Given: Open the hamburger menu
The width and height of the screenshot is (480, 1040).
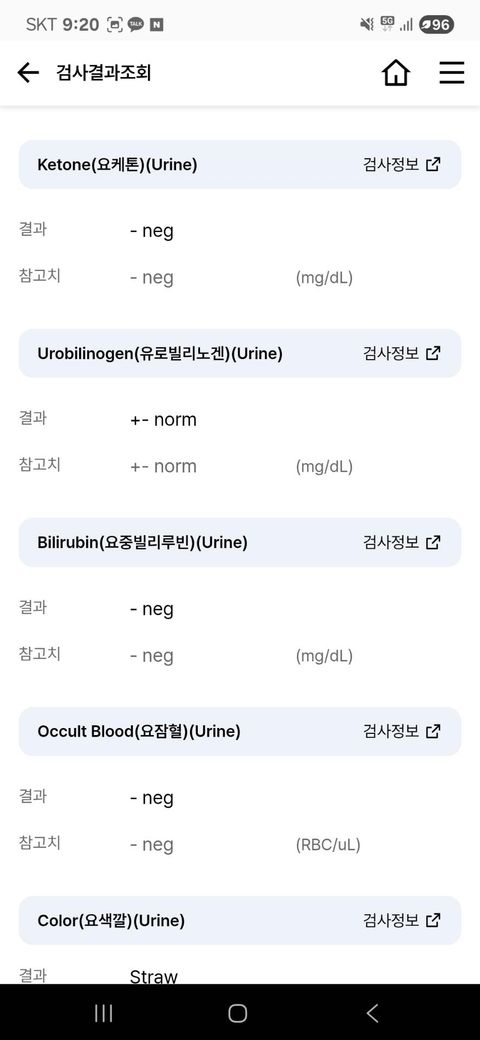Looking at the screenshot, I should [x=451, y=72].
